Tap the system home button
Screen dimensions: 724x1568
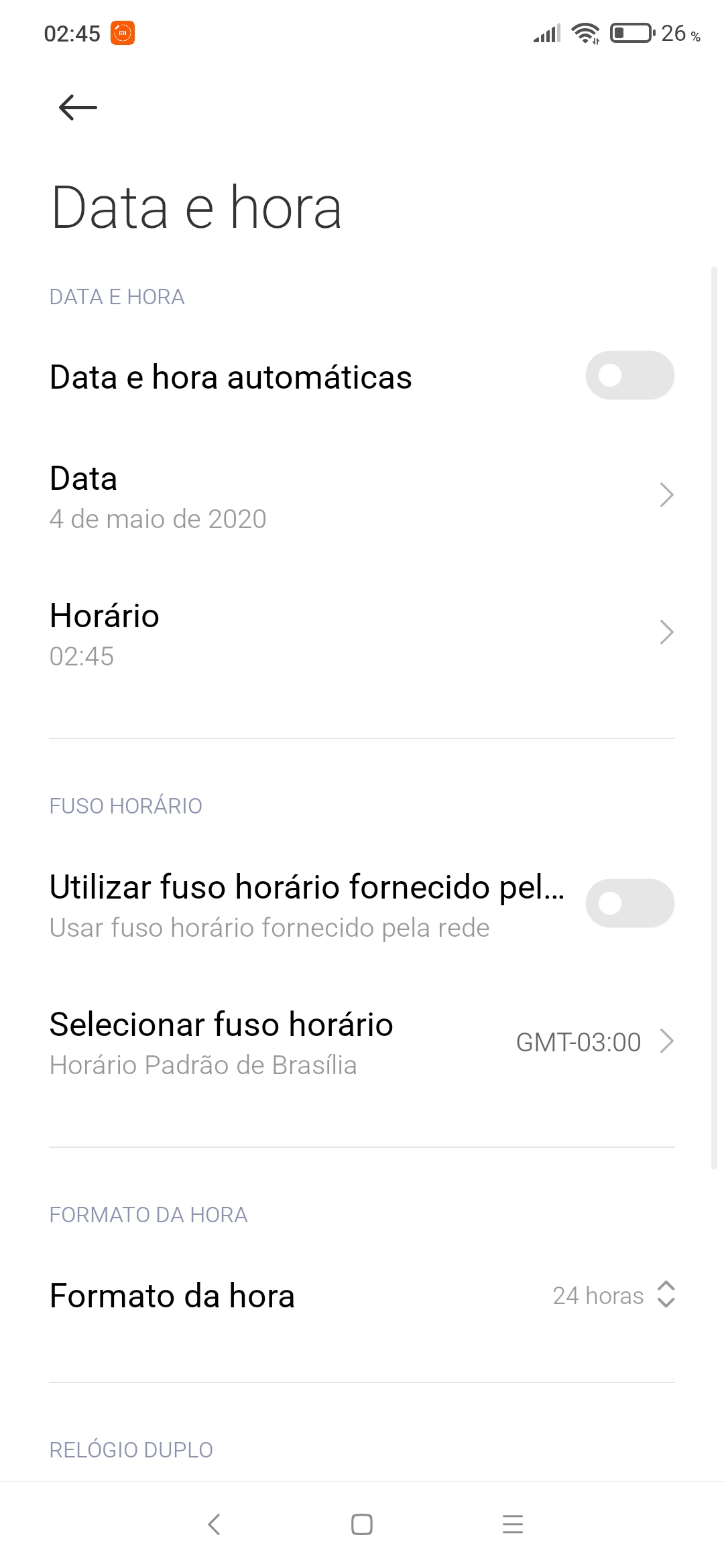coord(362,1524)
